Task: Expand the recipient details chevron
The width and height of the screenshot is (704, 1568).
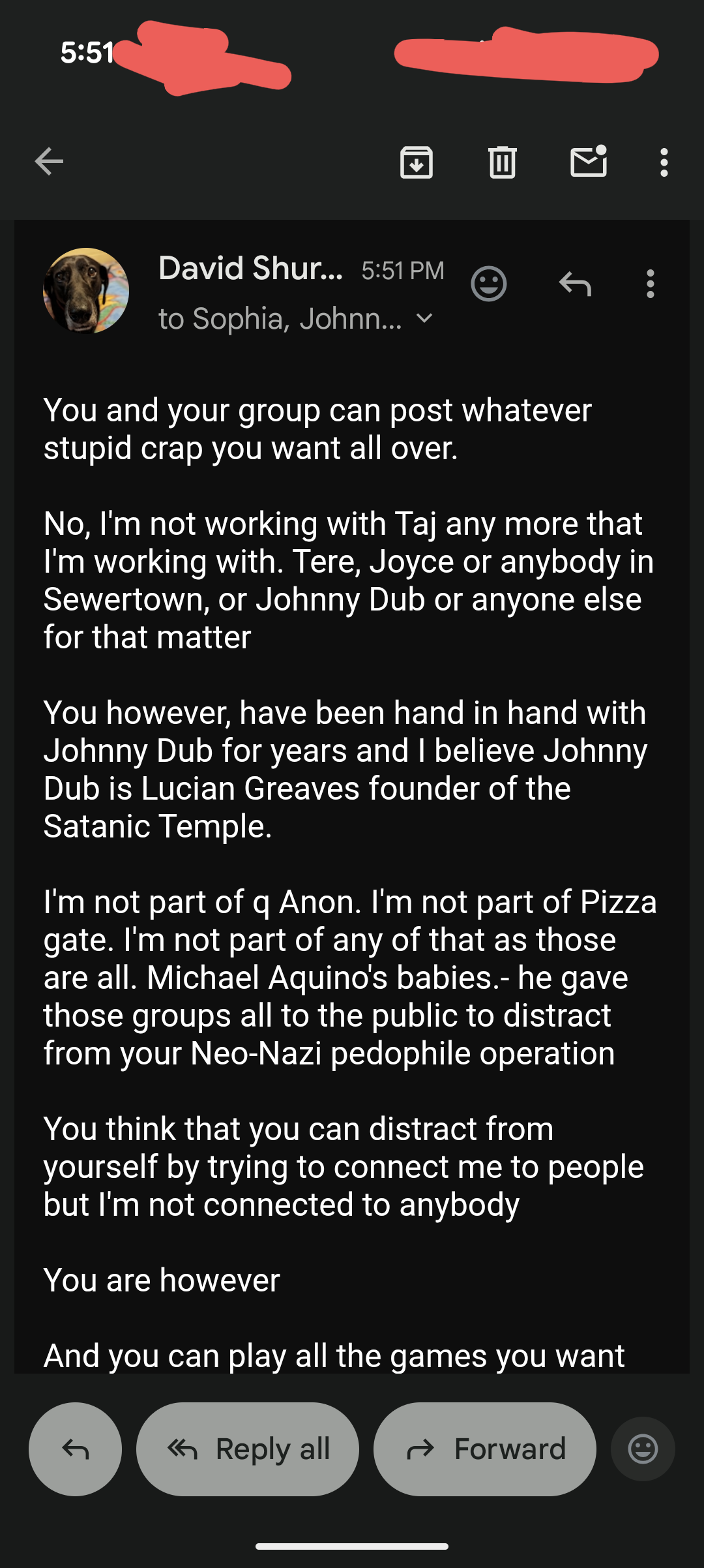Action: click(x=424, y=318)
